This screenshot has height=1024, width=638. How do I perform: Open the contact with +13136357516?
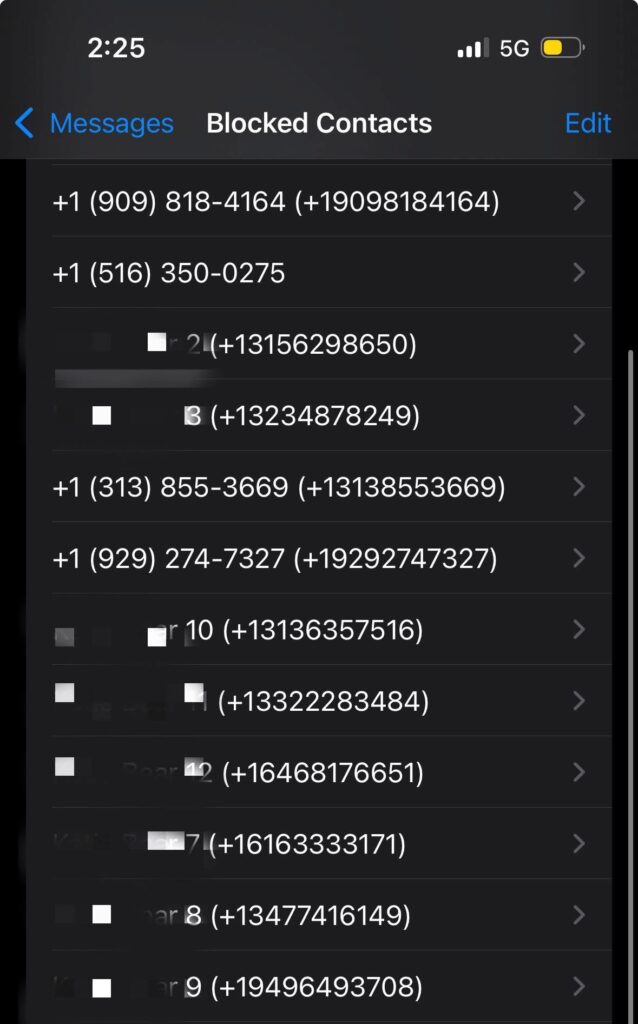tap(319, 630)
